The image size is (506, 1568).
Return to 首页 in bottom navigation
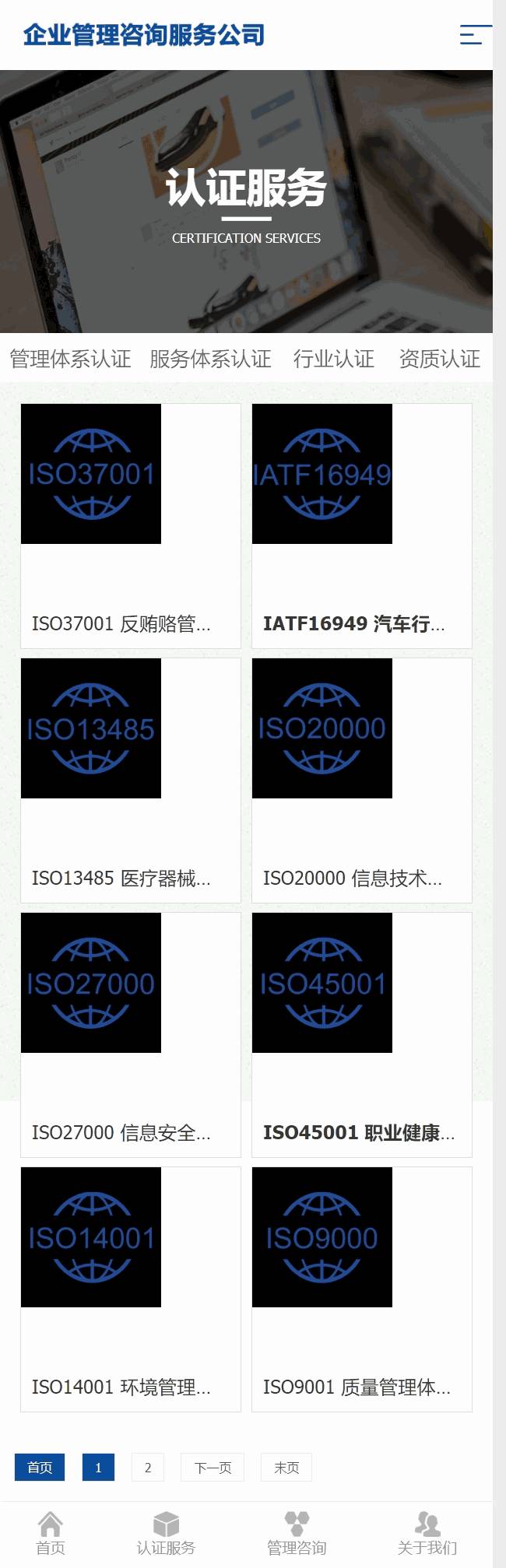coord(51,1534)
